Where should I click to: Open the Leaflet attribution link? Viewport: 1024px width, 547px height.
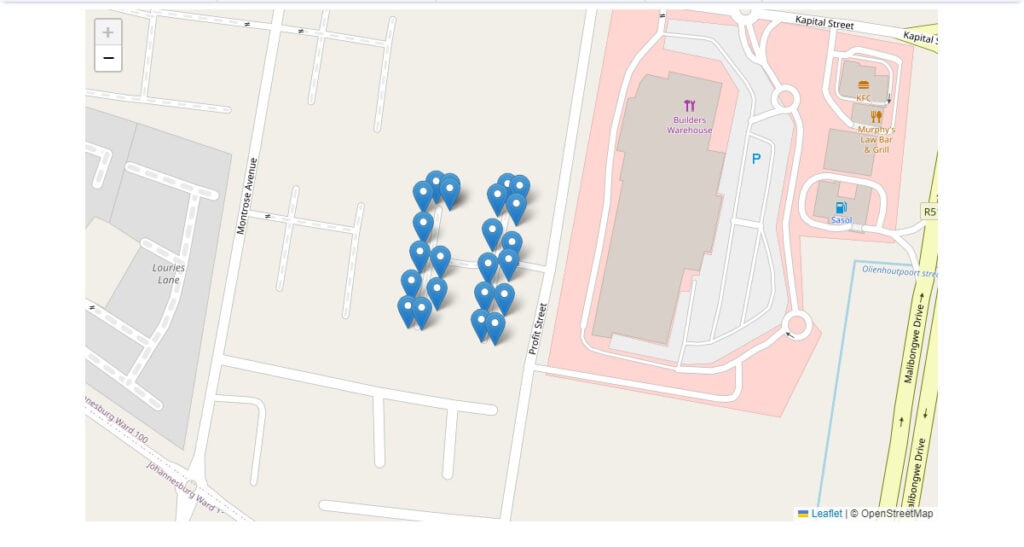click(826, 514)
